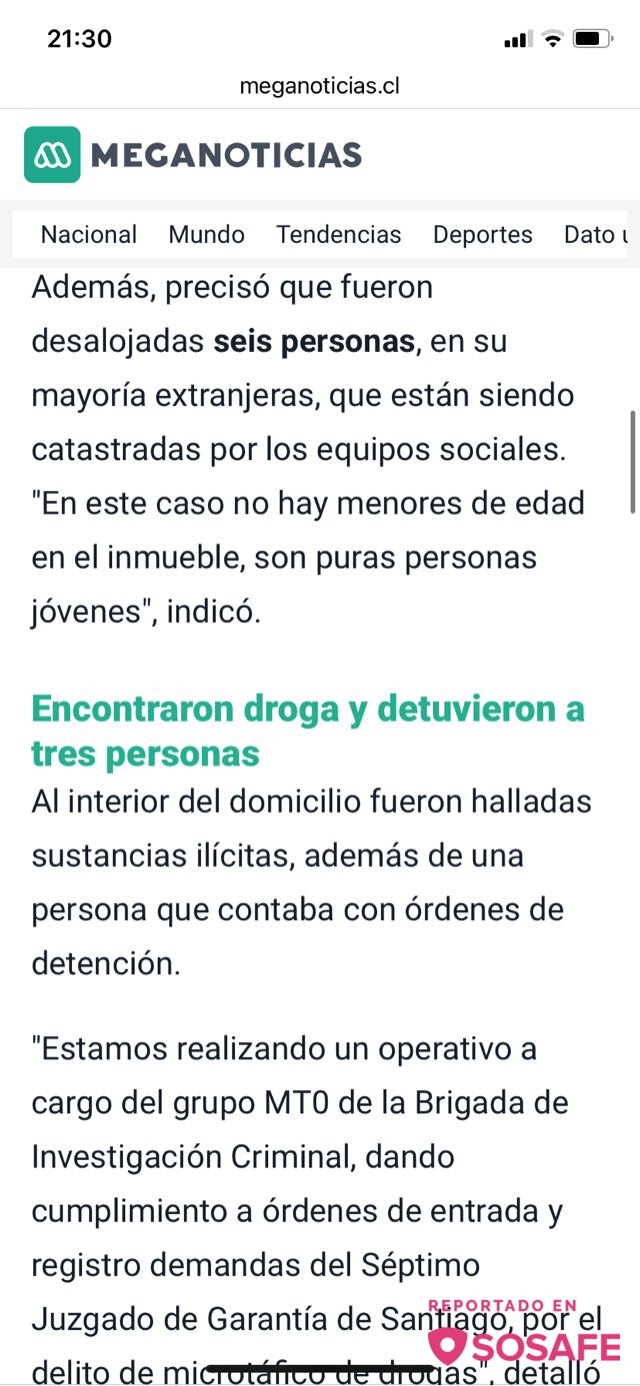Image resolution: width=640 pixels, height=1386 pixels.
Task: Open the Dato section in the menu
Action: click(596, 234)
